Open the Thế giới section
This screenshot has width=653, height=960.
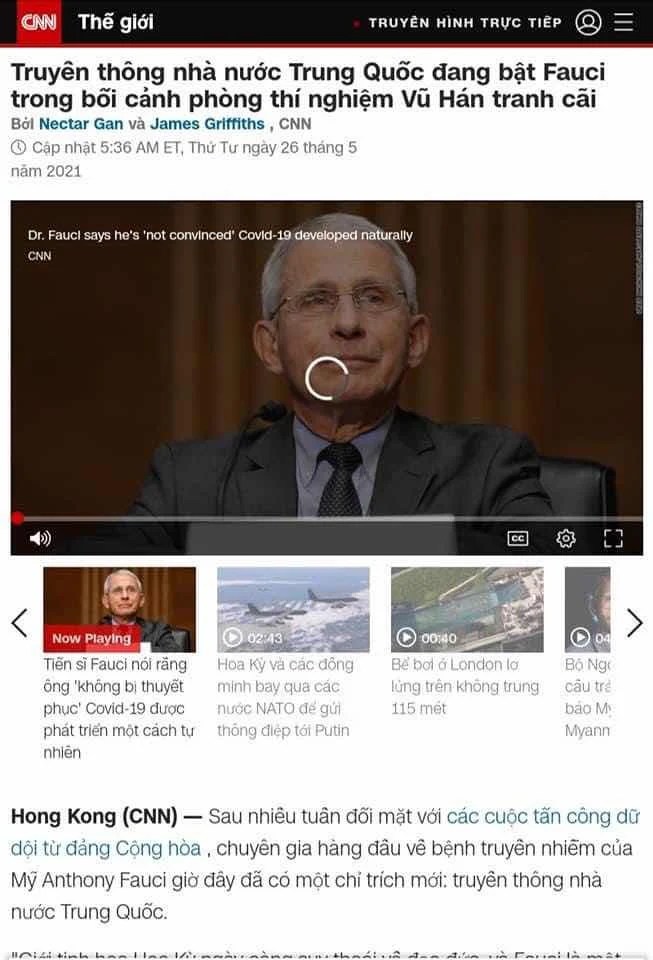point(116,22)
